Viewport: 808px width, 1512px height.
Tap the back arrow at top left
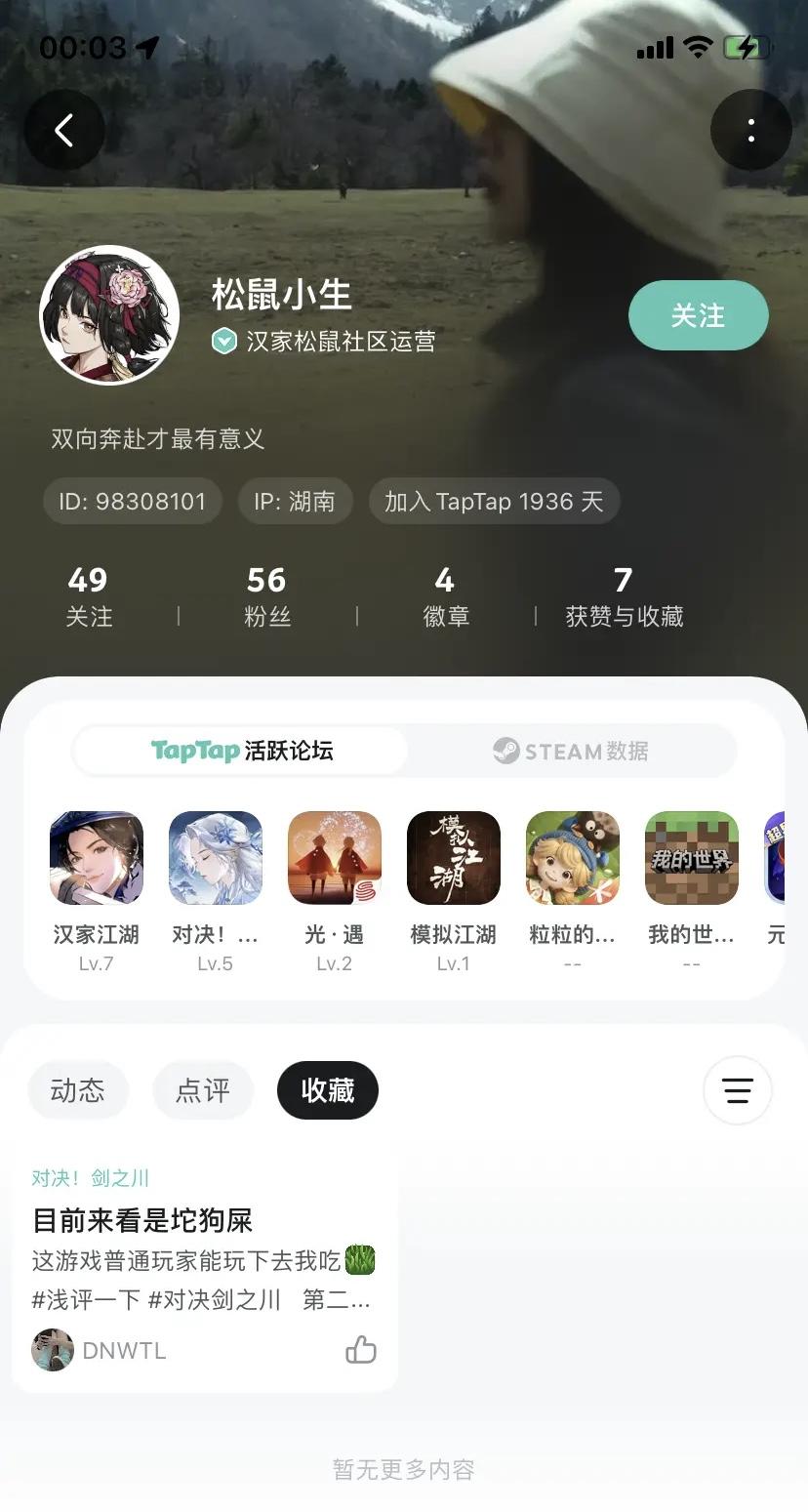coord(64,129)
